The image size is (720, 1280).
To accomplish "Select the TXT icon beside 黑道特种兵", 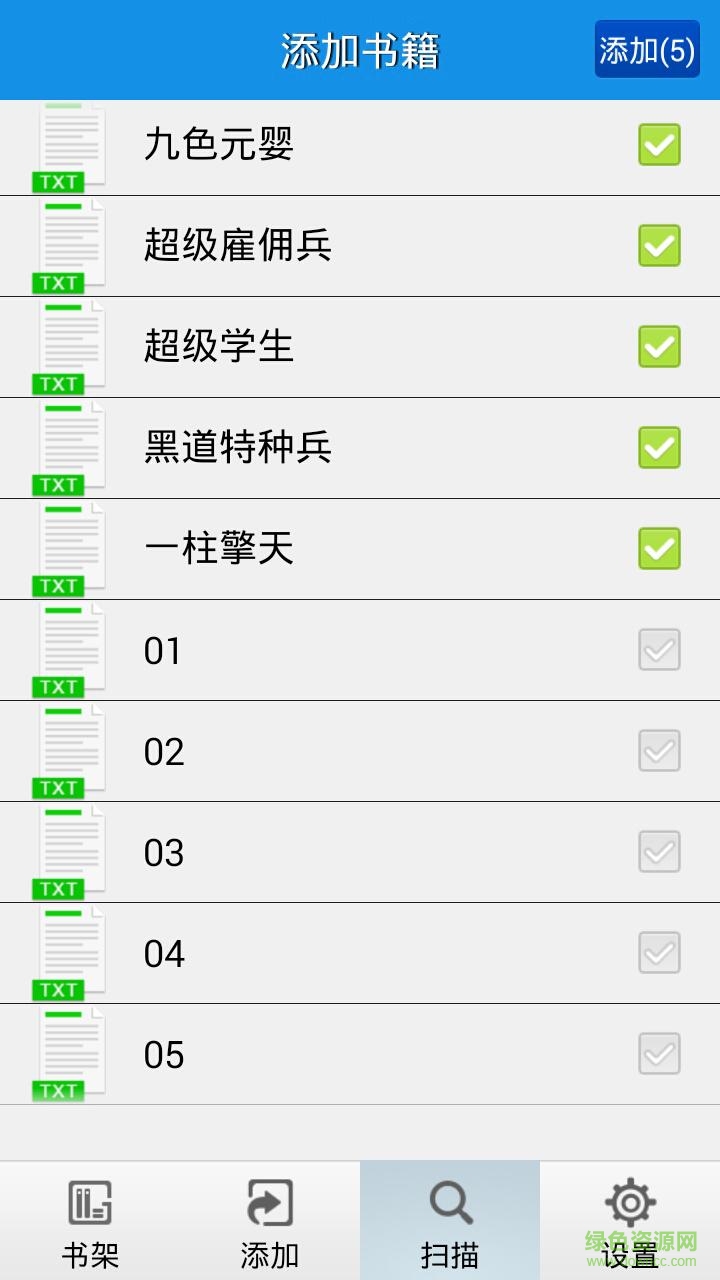I will (70, 448).
